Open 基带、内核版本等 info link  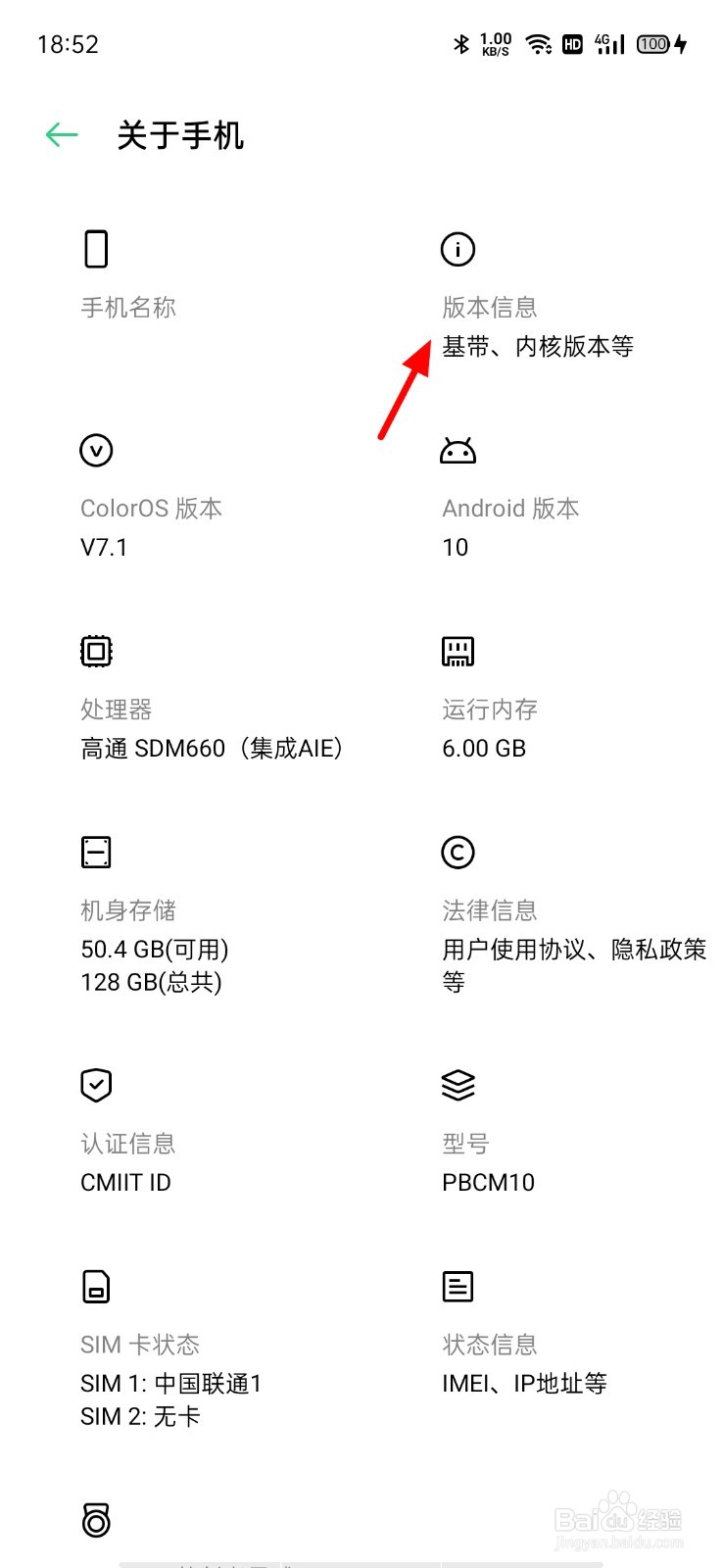[x=537, y=347]
